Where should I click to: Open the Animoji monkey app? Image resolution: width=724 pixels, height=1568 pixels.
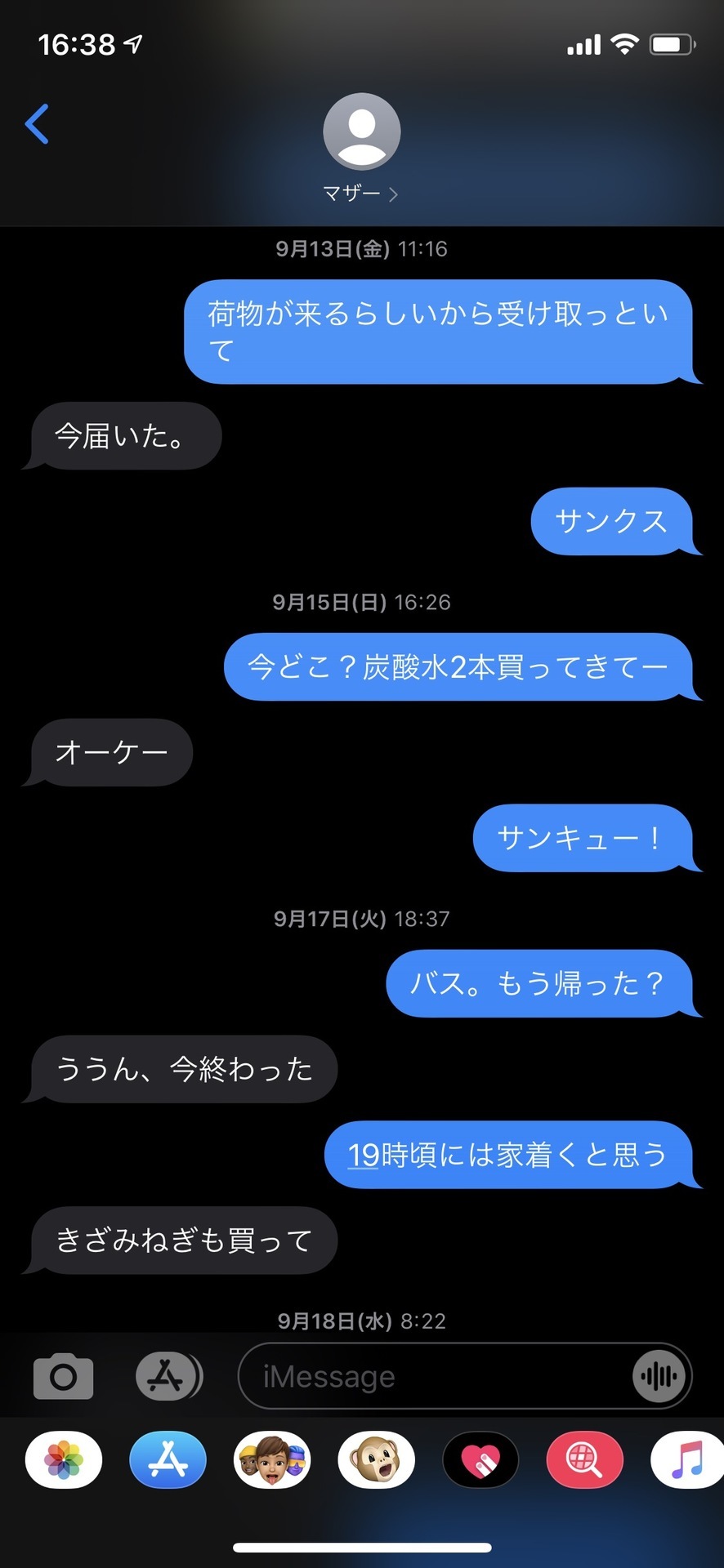click(376, 1460)
